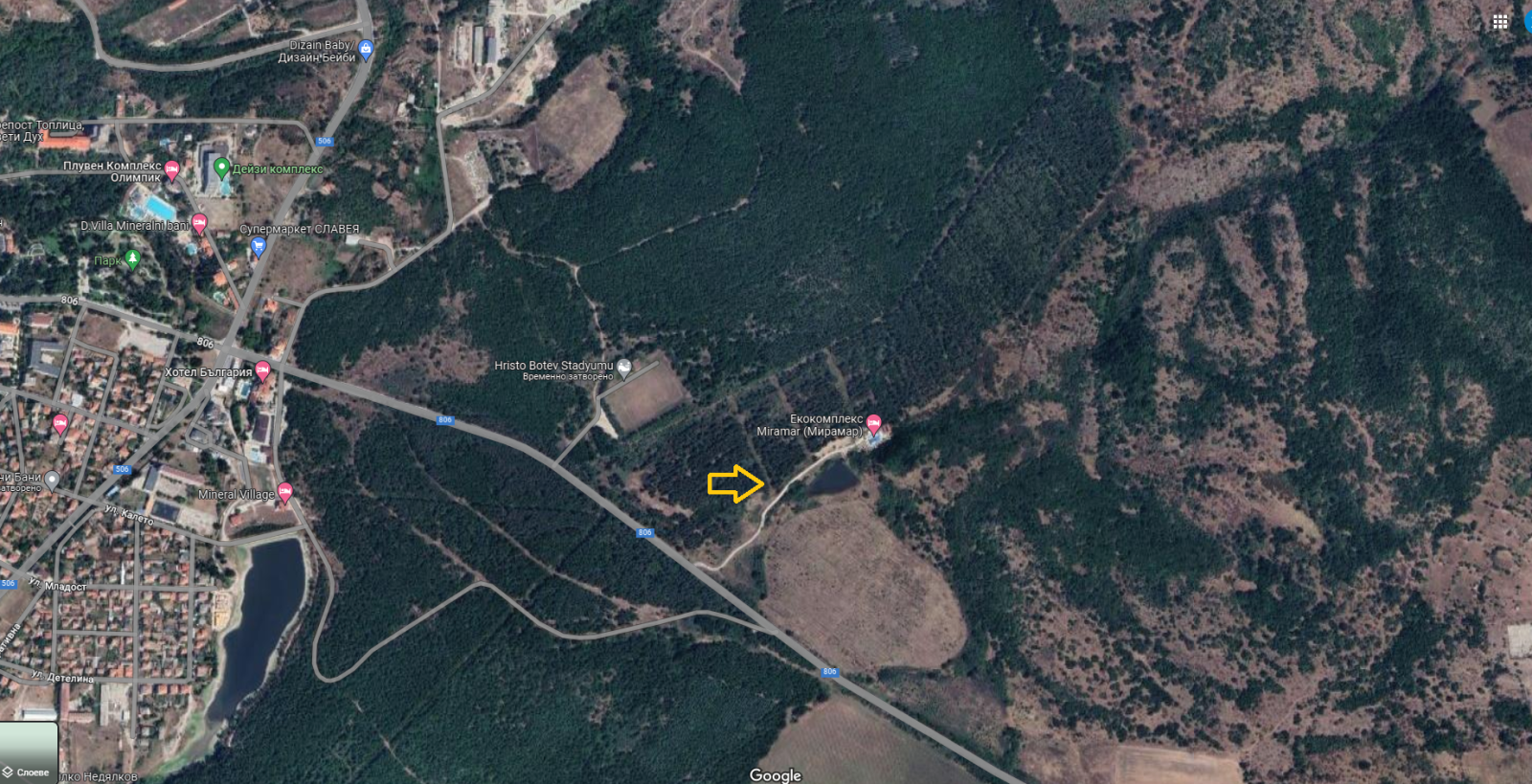This screenshot has height=784, width=1532.
Task: Open the Дейзи комплекс green marker
Action: click(221, 168)
